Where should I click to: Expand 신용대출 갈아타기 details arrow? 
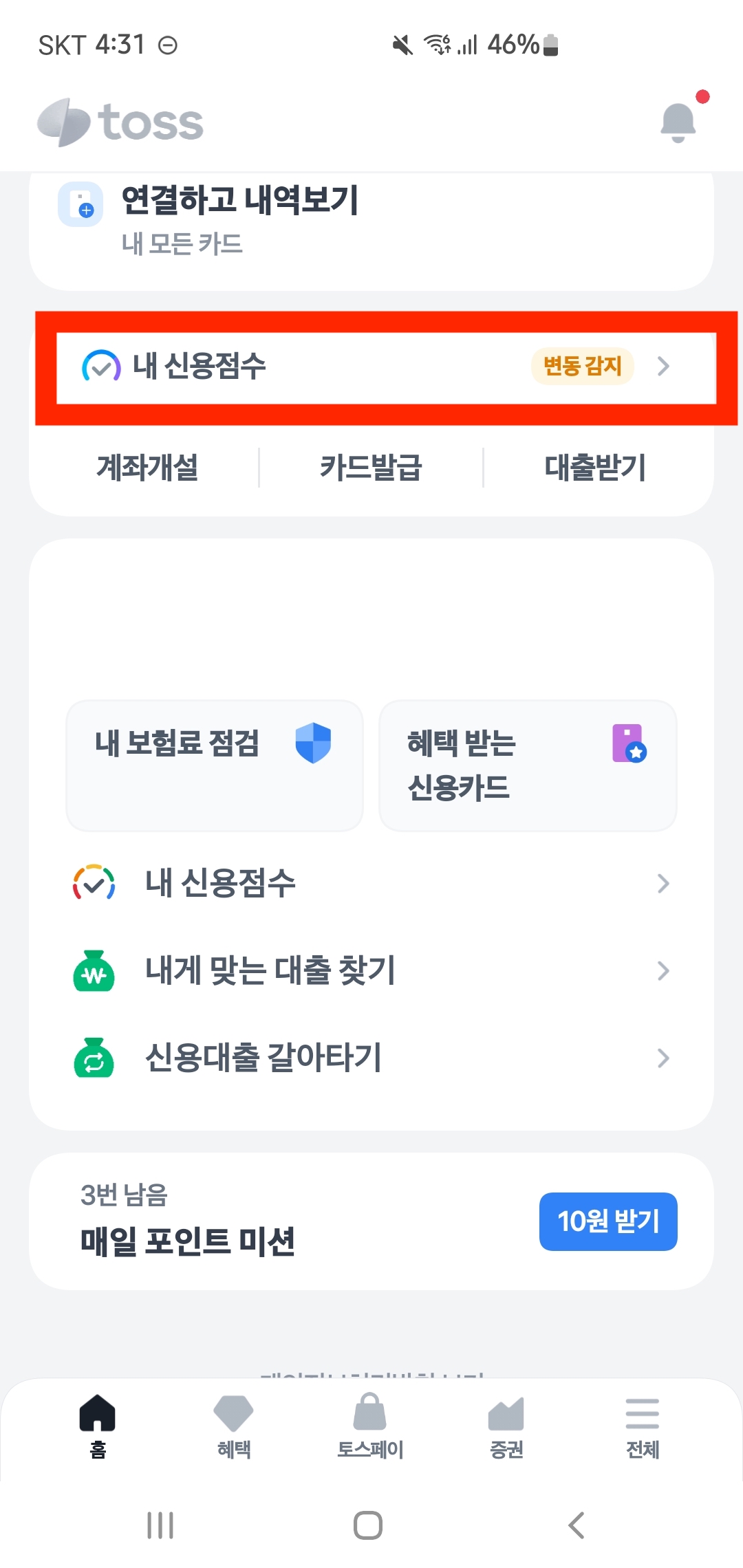pos(663,1058)
